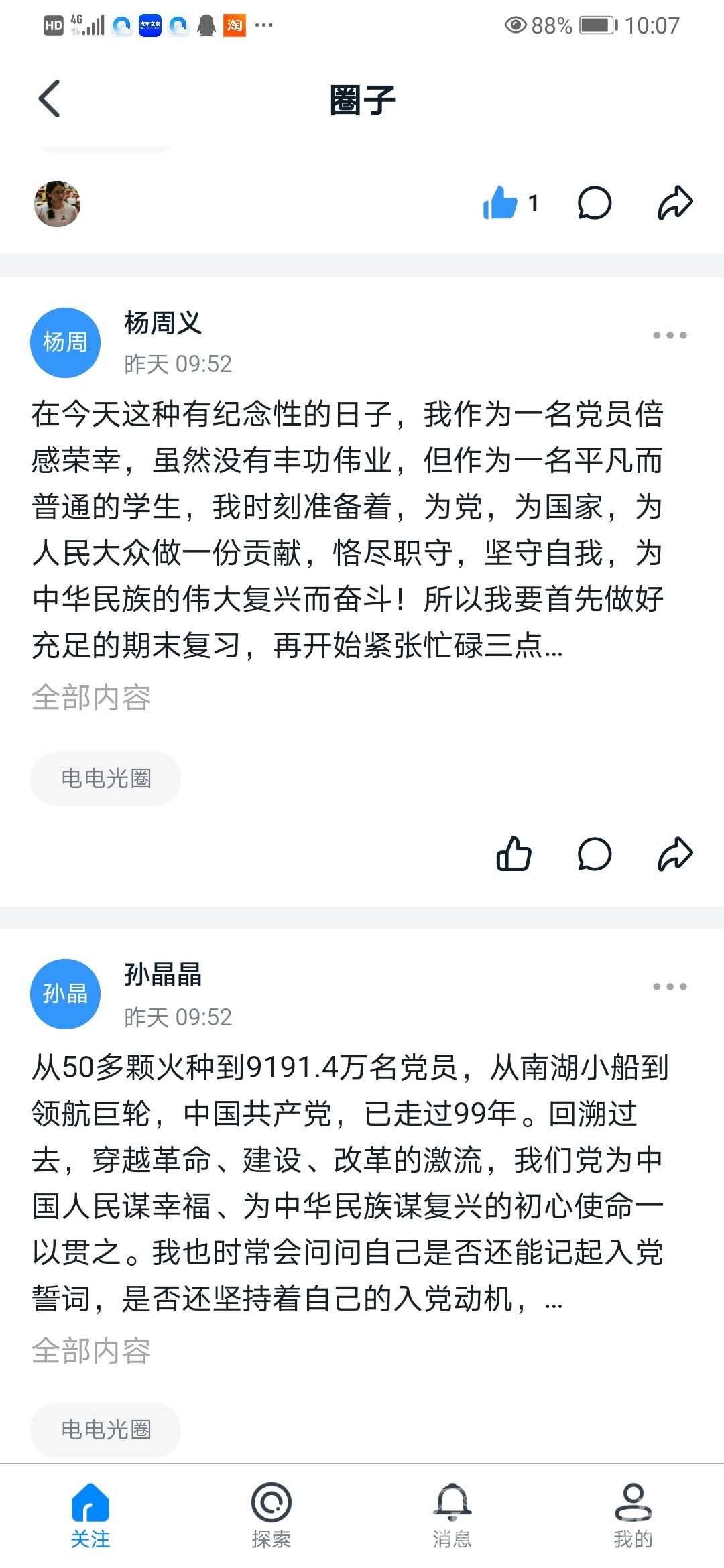Like 杨周义's post
This screenshot has width=724, height=1568.
(x=514, y=854)
